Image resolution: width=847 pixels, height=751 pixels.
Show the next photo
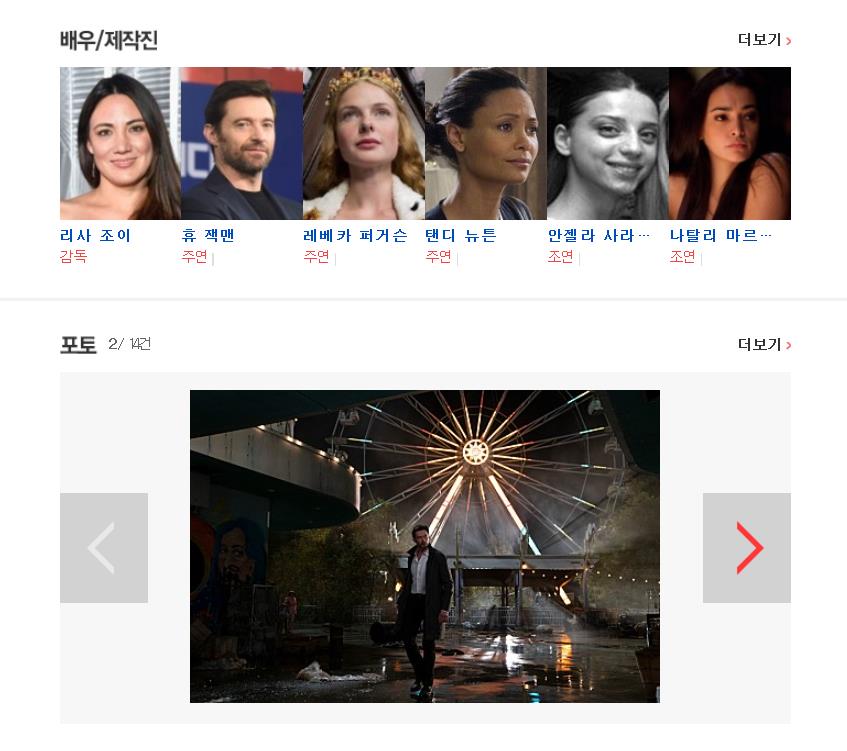click(746, 548)
